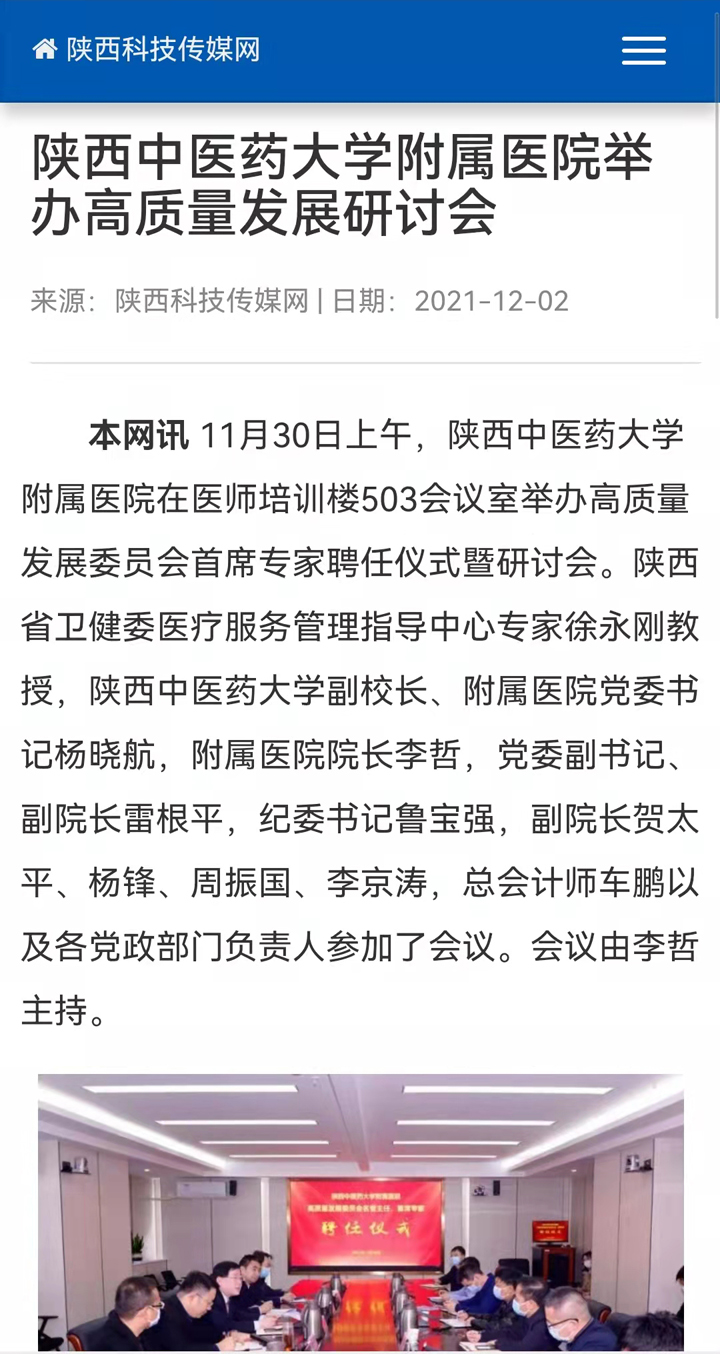This screenshot has width=720, height=1354.
Task: Open the hamburger menu
Action: point(643,50)
